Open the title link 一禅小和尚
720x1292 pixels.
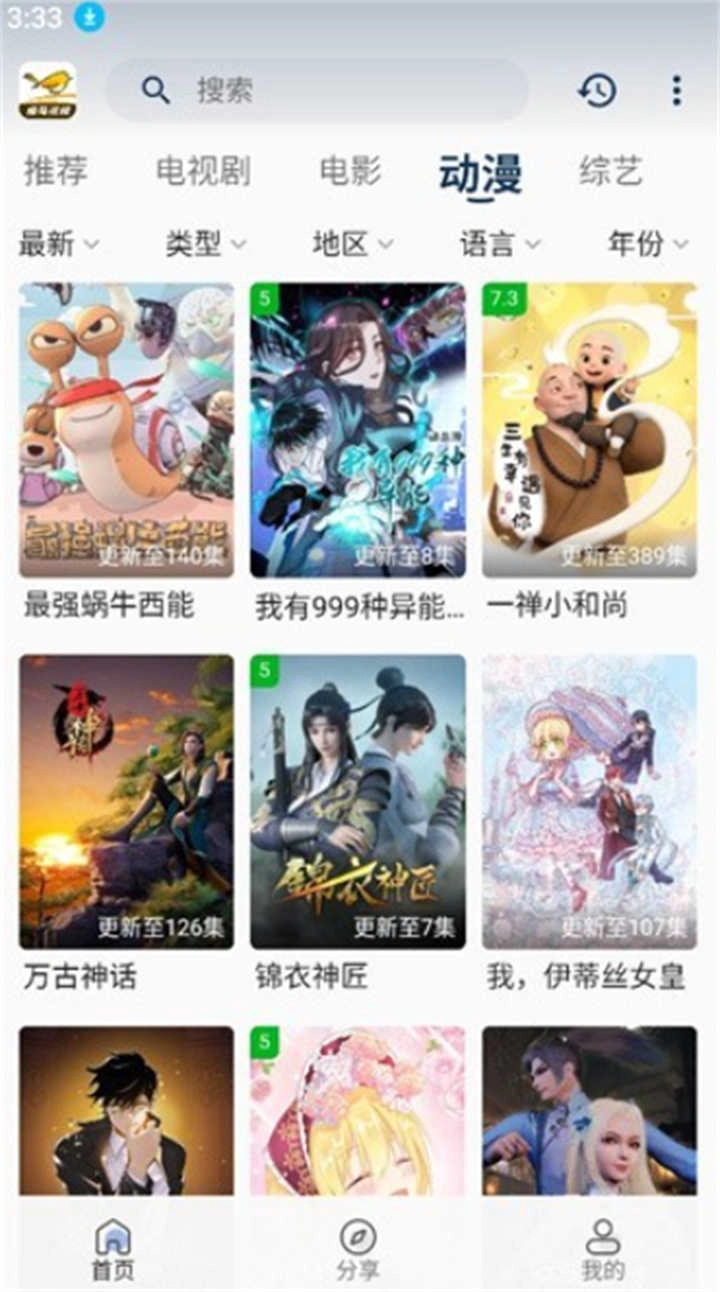(x=558, y=606)
